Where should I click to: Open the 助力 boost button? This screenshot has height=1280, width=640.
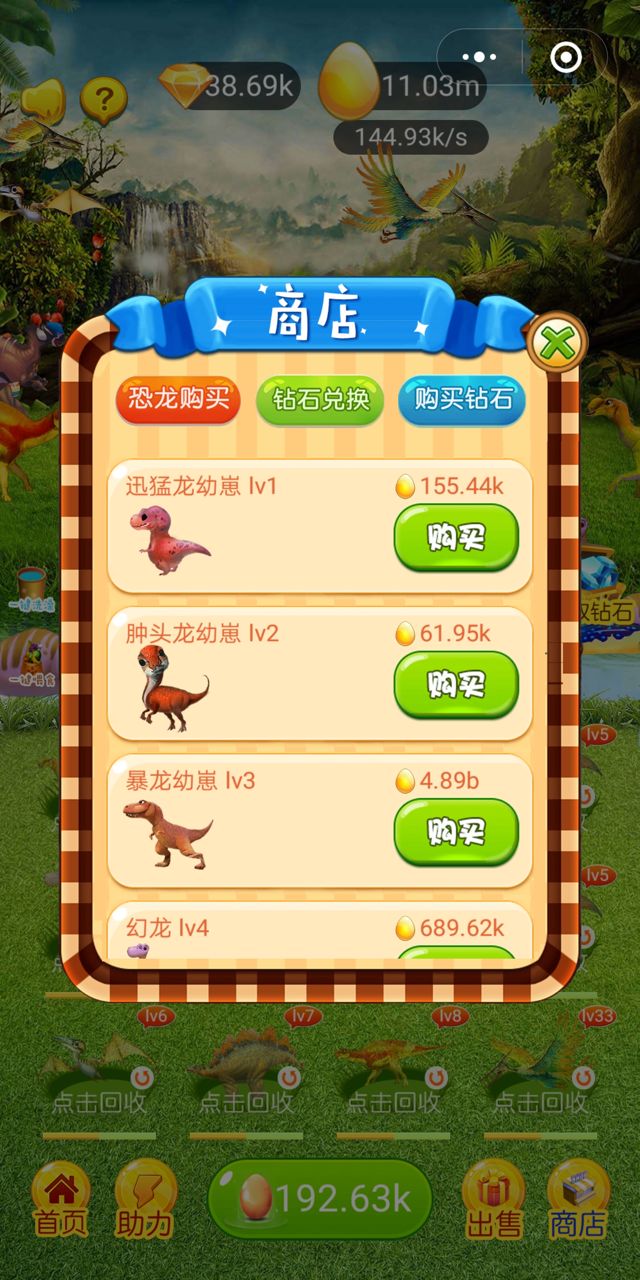point(145,1198)
